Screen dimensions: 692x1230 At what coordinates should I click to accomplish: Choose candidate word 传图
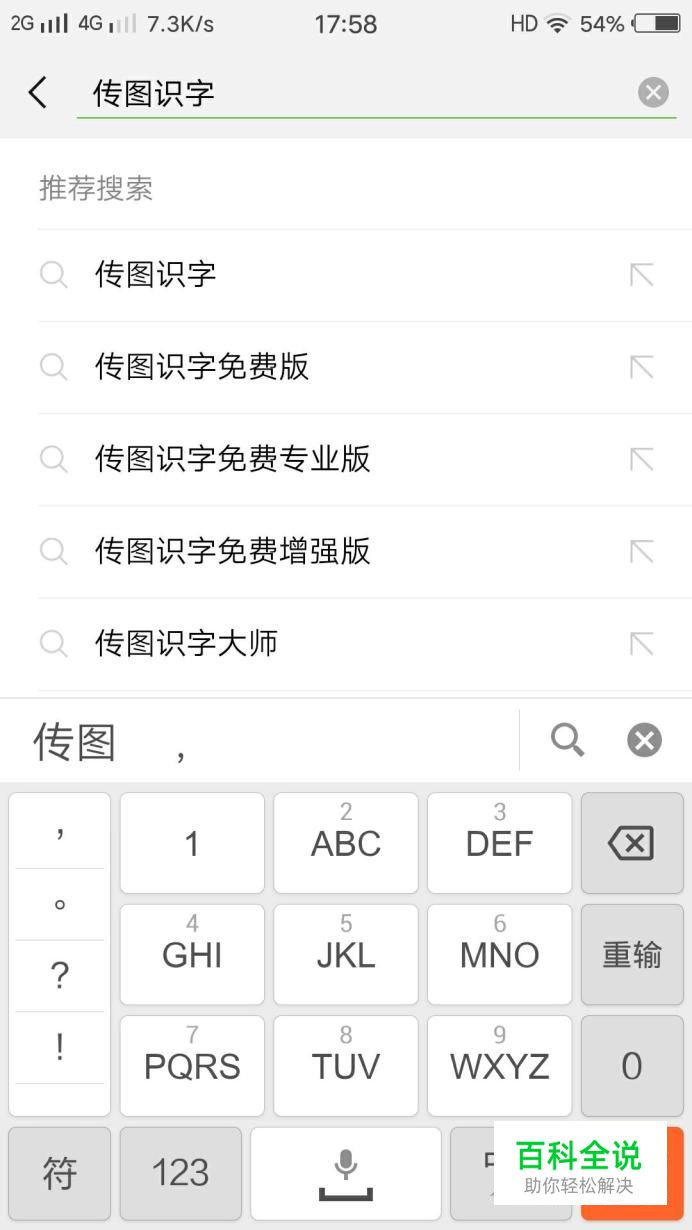[75, 742]
